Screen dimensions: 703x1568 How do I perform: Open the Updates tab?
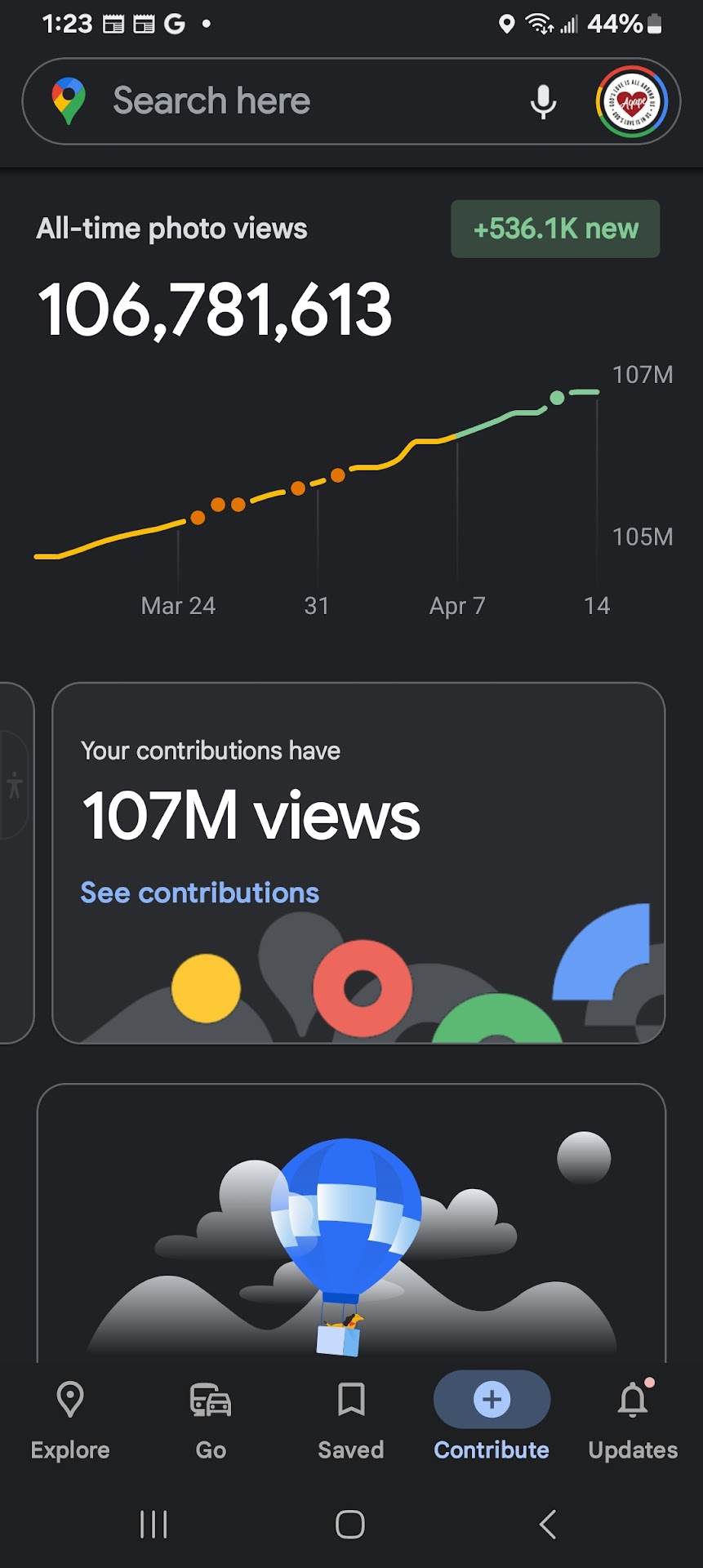pos(633,1421)
